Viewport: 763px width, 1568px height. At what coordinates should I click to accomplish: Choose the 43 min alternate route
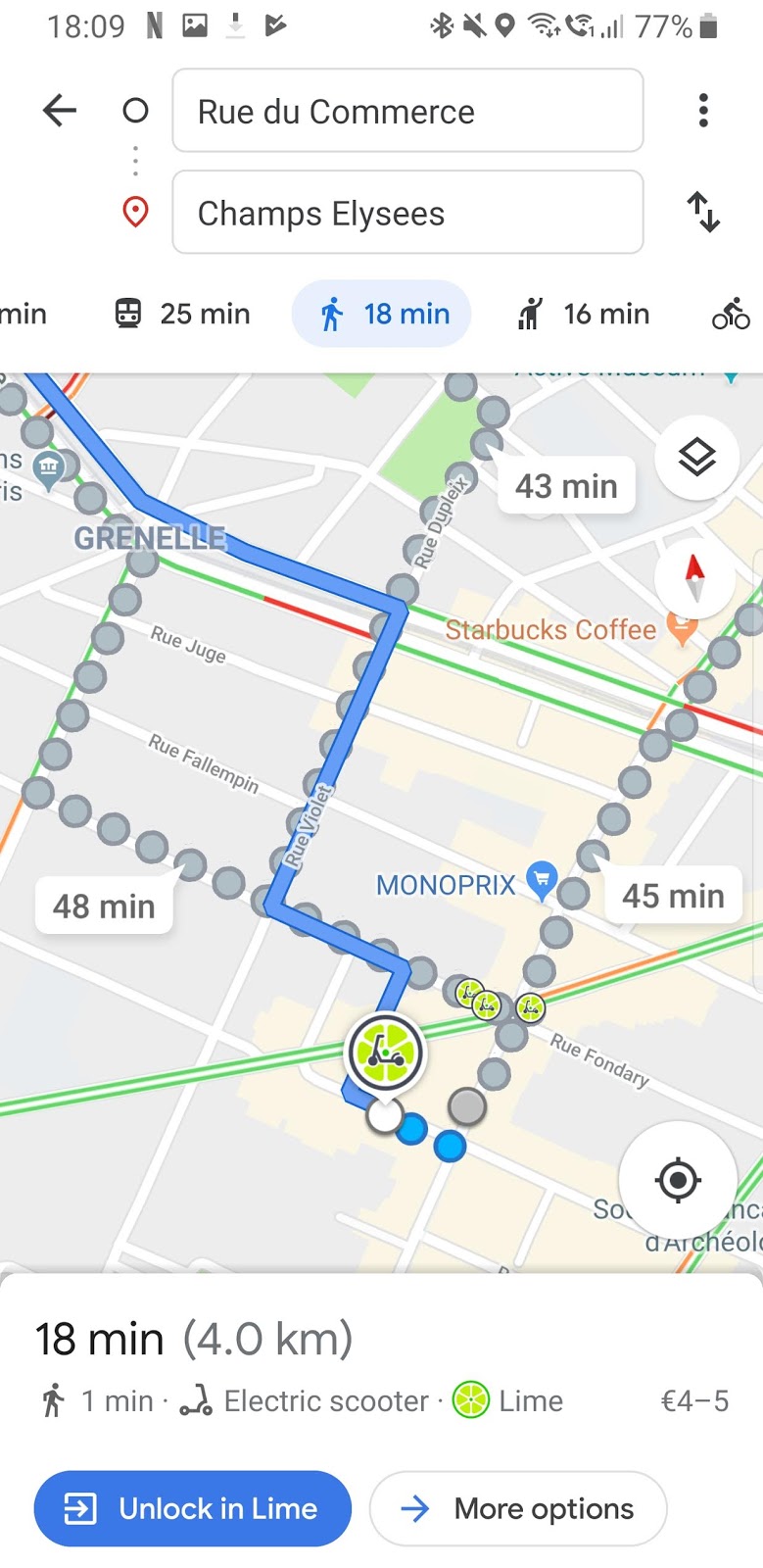tap(566, 486)
